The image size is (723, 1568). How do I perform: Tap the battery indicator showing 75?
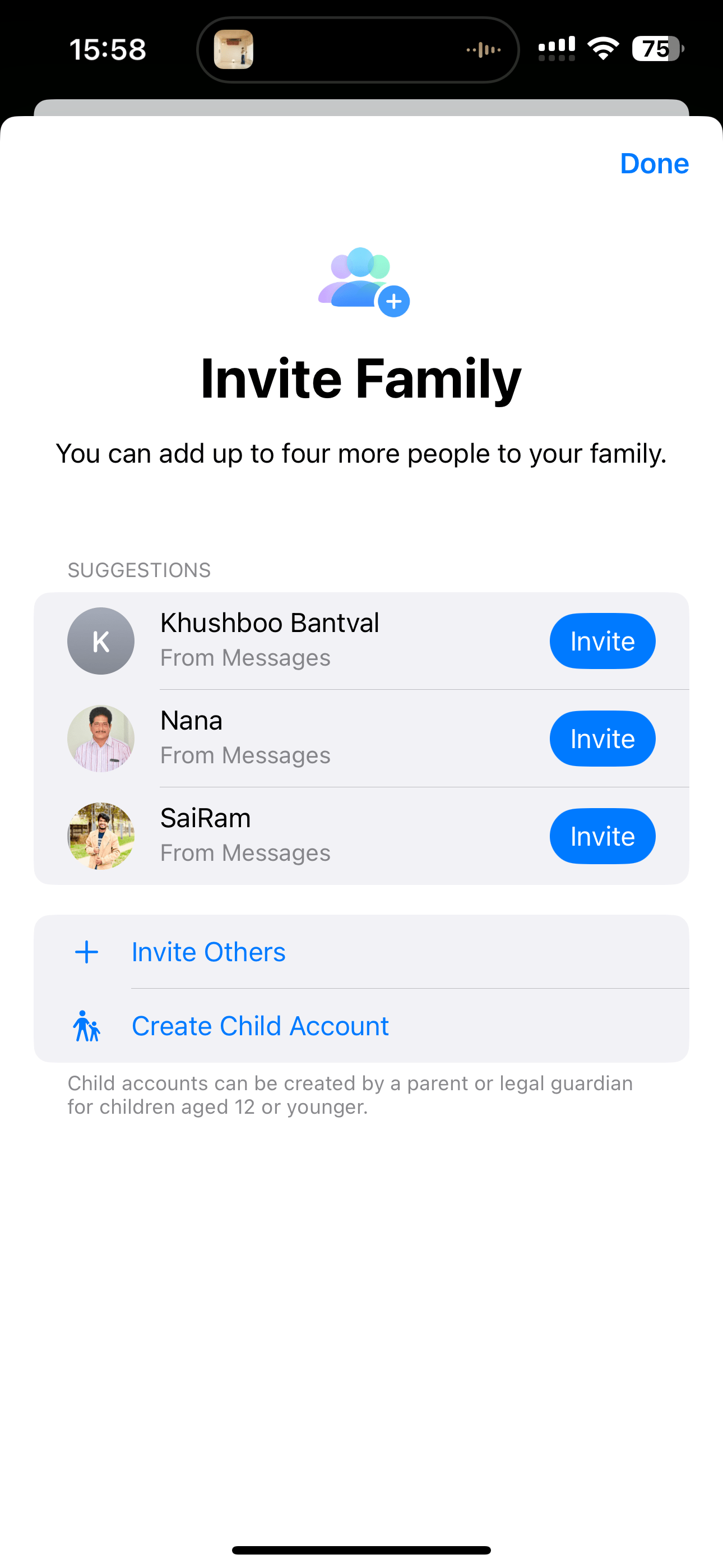pyautogui.click(x=657, y=49)
